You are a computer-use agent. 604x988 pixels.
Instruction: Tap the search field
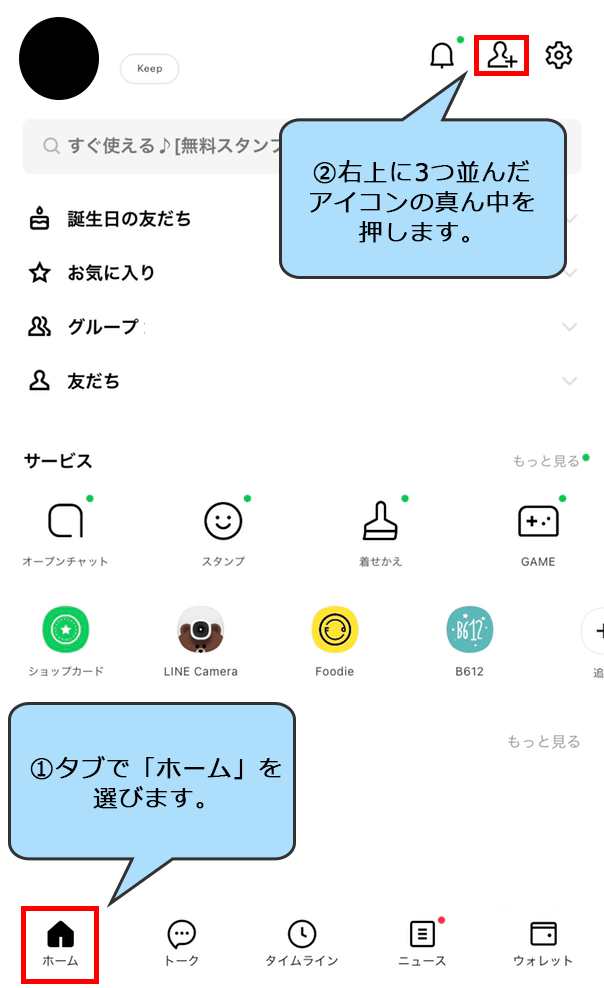click(302, 146)
